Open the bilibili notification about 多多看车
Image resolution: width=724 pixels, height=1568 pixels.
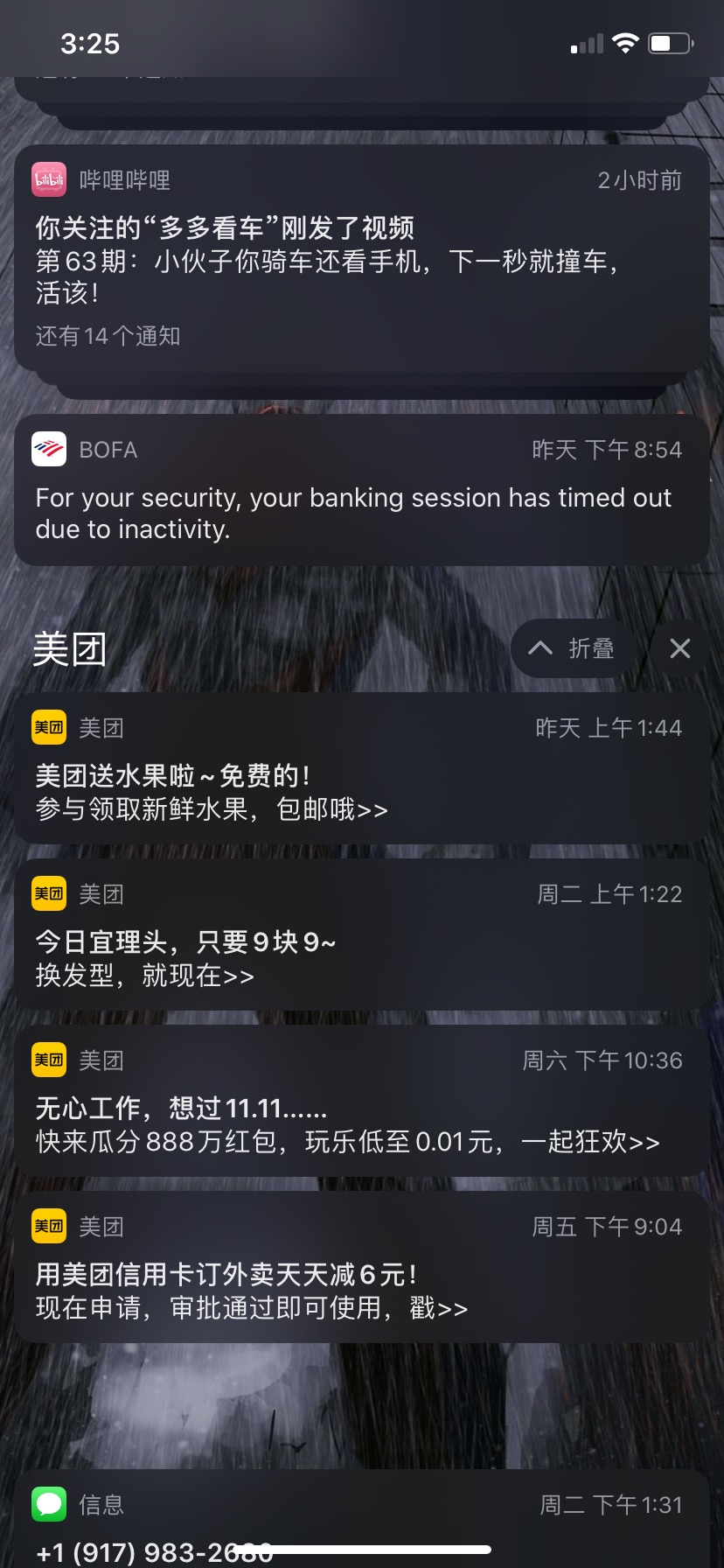(362, 258)
